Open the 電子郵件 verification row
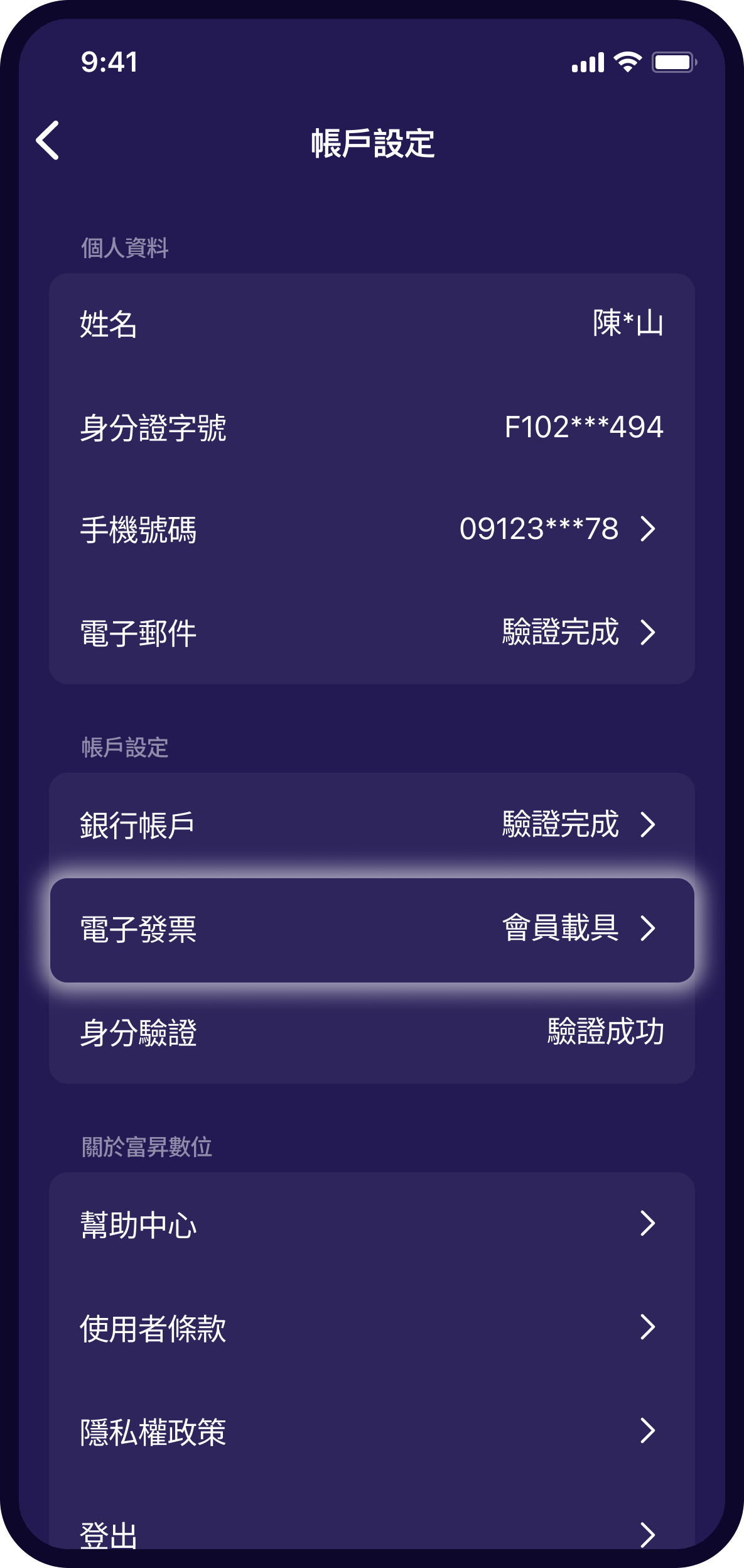This screenshot has height=1568, width=744. pyautogui.click(x=372, y=633)
